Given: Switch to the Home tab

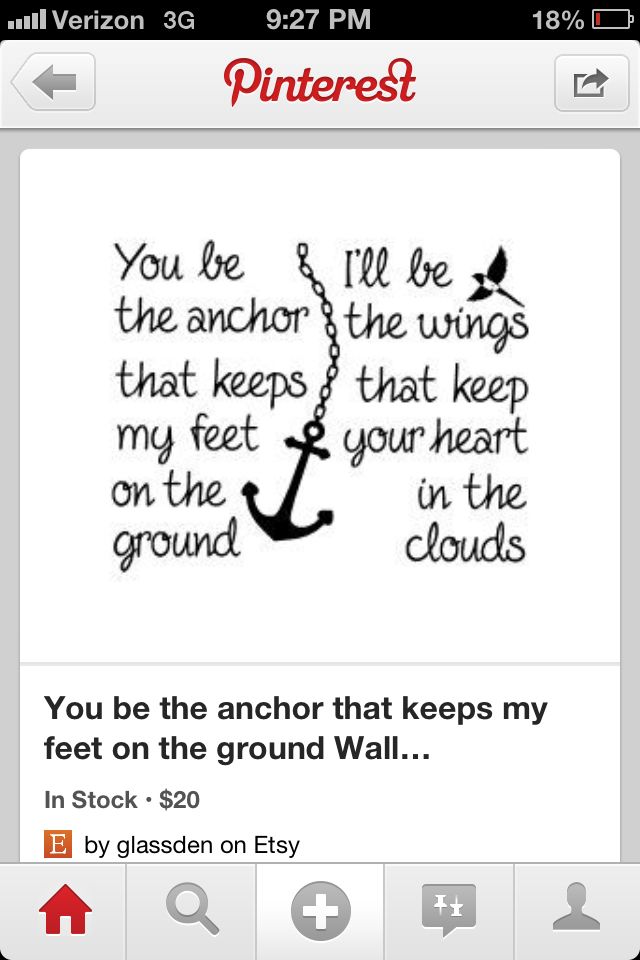Looking at the screenshot, I should 65,911.
